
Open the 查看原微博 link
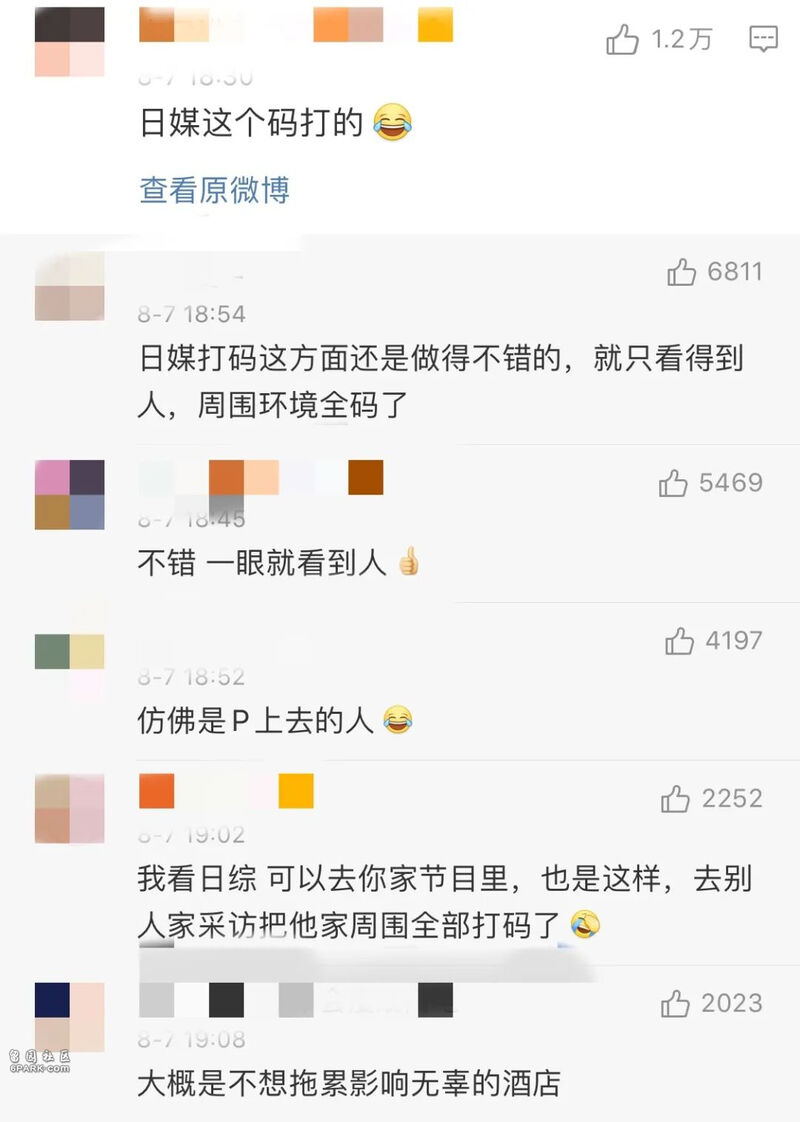(214, 190)
